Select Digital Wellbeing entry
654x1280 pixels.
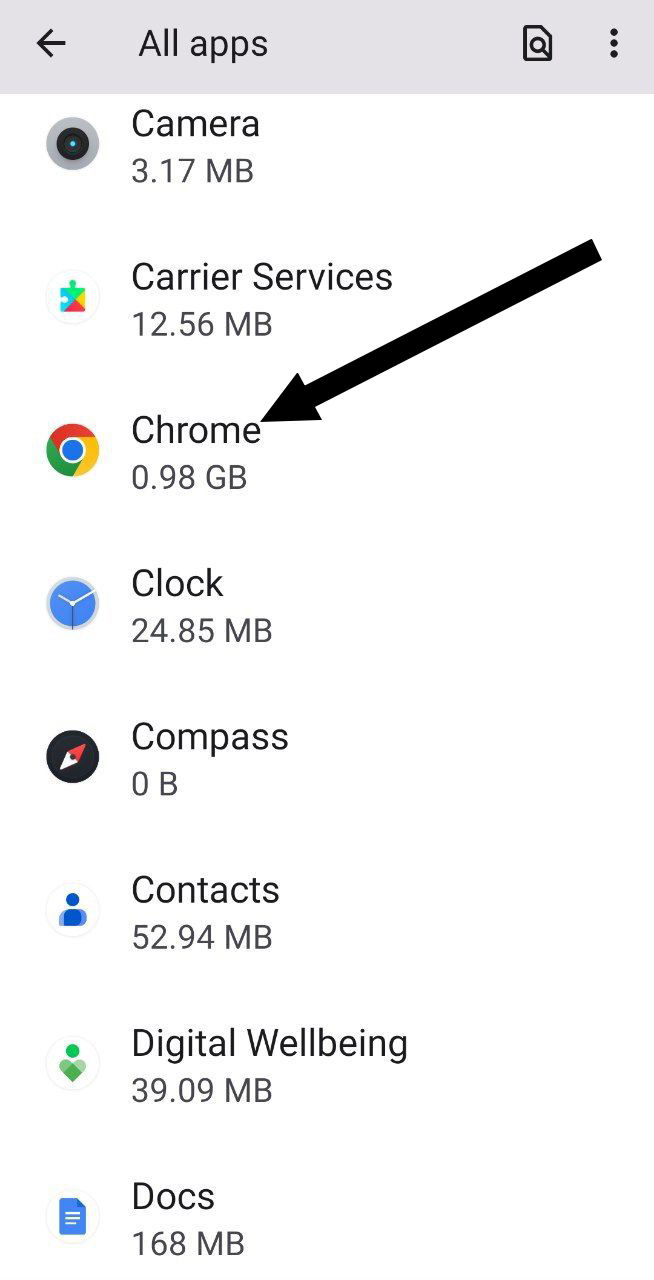(x=268, y=1065)
